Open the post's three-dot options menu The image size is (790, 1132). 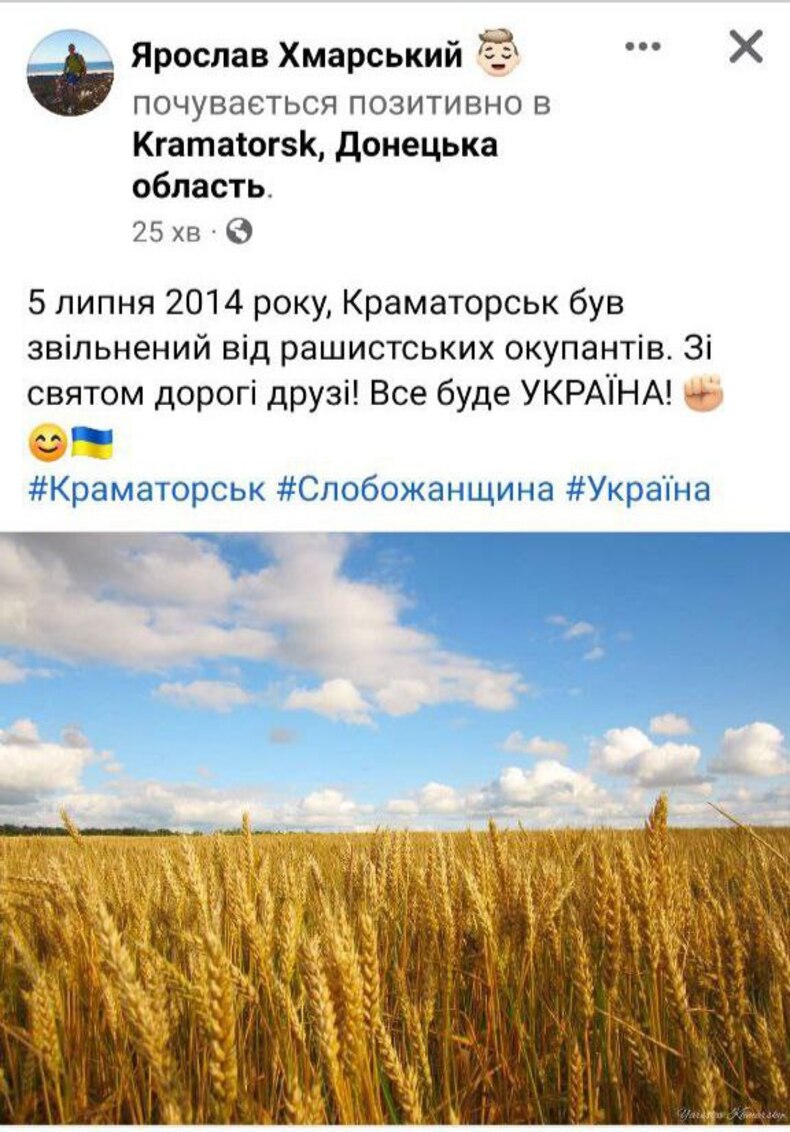[643, 46]
